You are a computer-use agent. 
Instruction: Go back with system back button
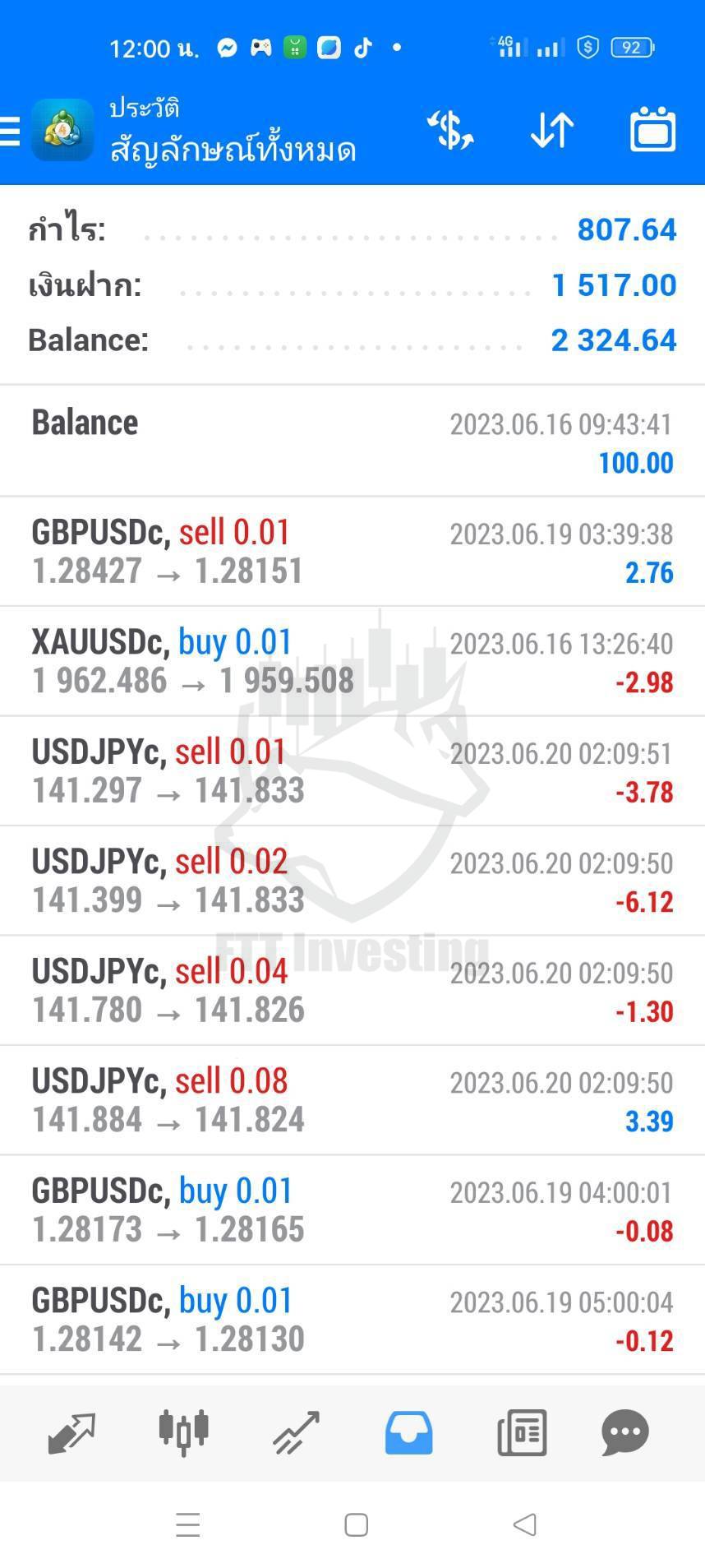tap(524, 1525)
